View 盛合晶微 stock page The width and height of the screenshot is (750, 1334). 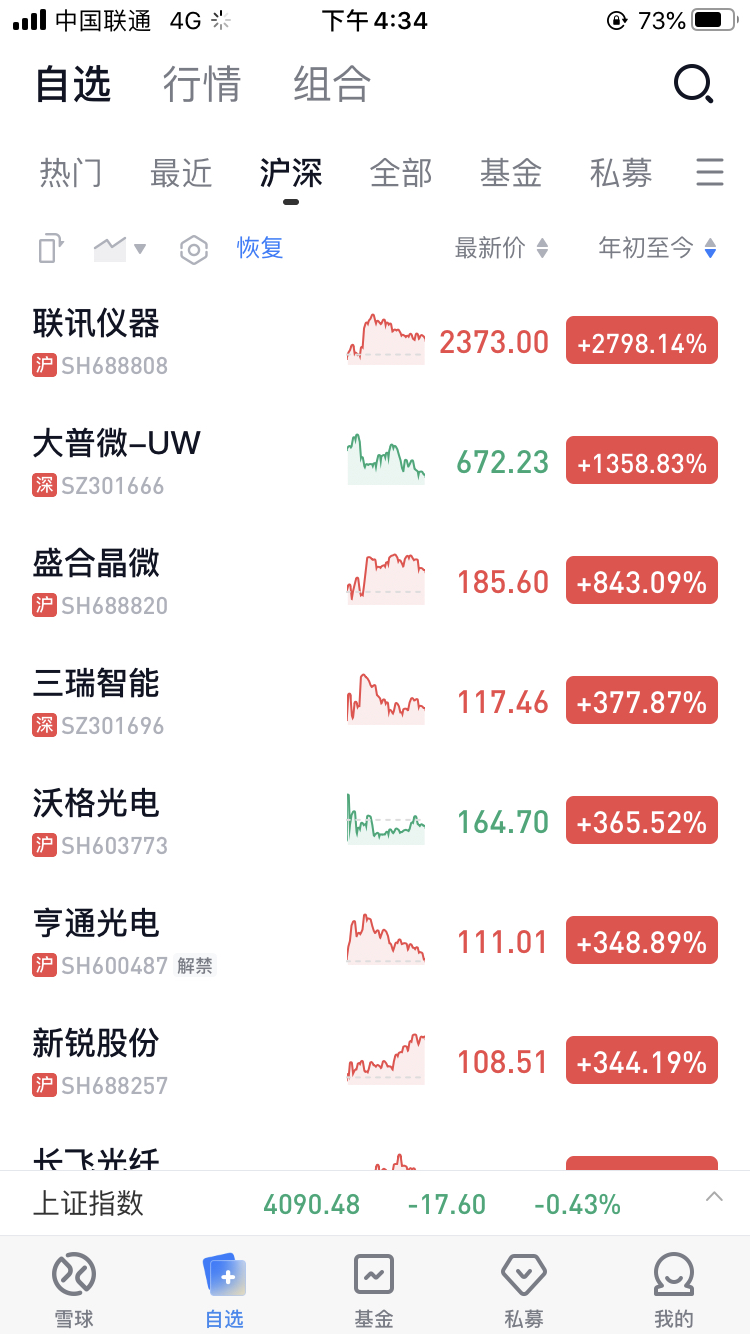375,582
